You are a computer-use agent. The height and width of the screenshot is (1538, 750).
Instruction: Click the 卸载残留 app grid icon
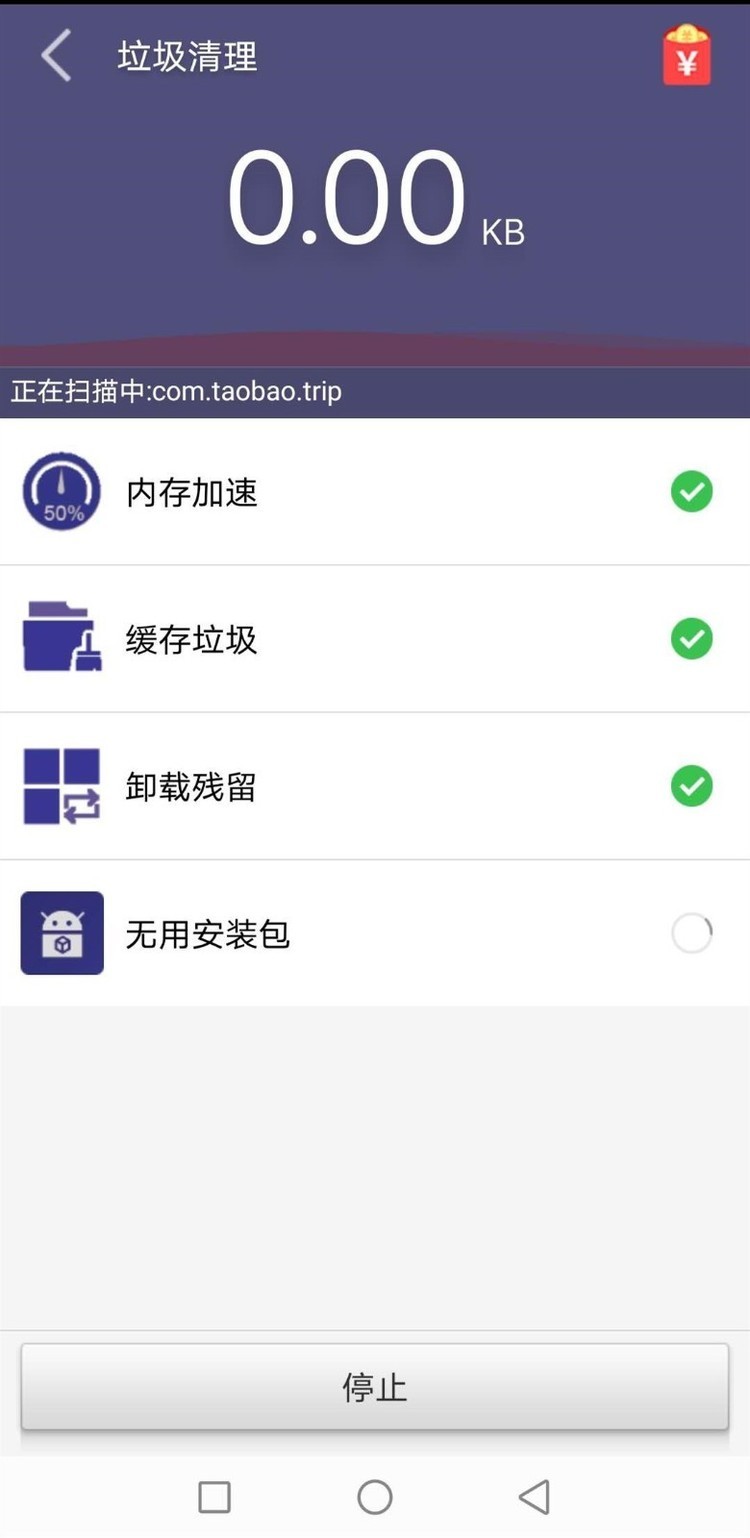pos(61,786)
